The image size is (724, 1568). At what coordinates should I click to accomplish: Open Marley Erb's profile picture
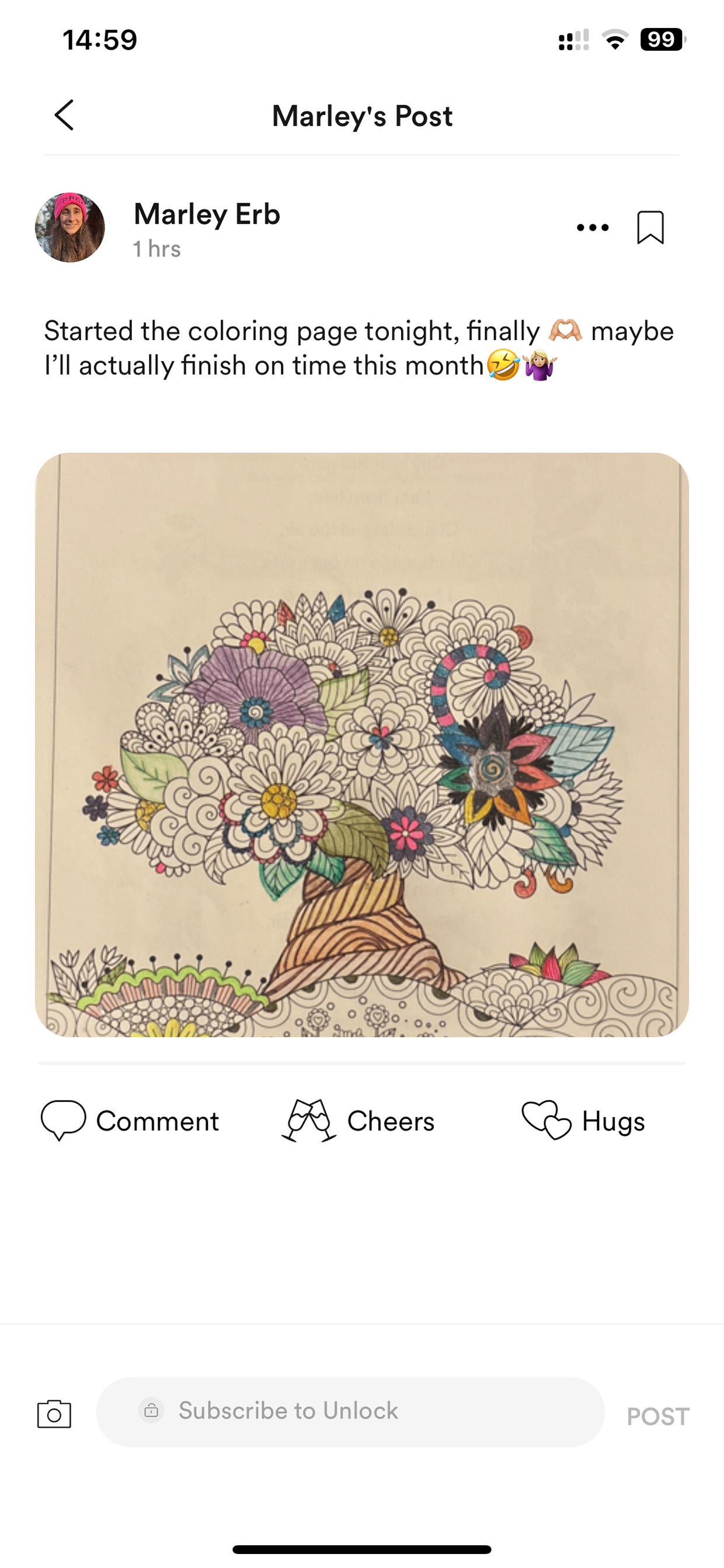coord(70,228)
